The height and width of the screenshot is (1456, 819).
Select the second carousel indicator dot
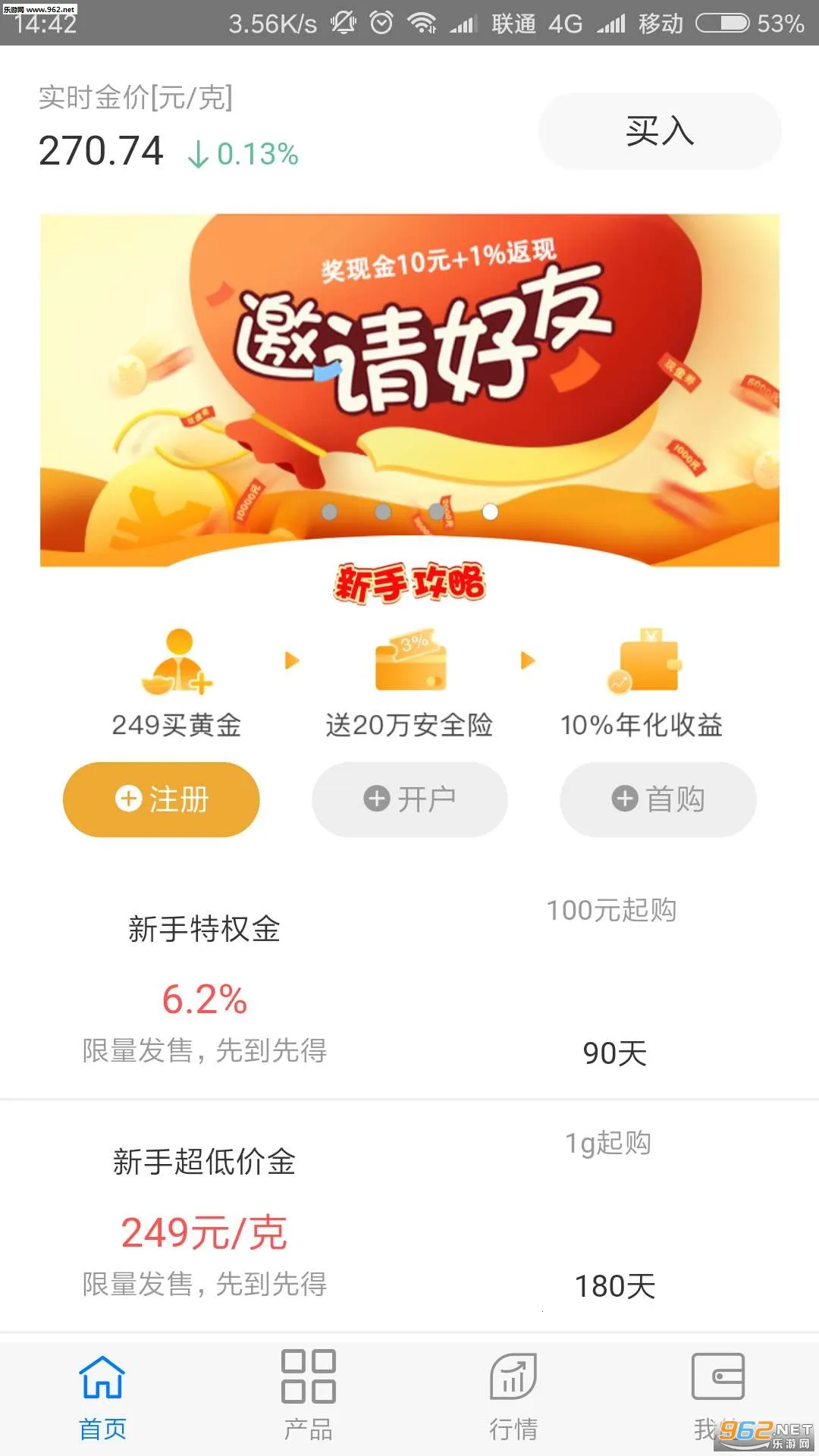[x=382, y=513]
